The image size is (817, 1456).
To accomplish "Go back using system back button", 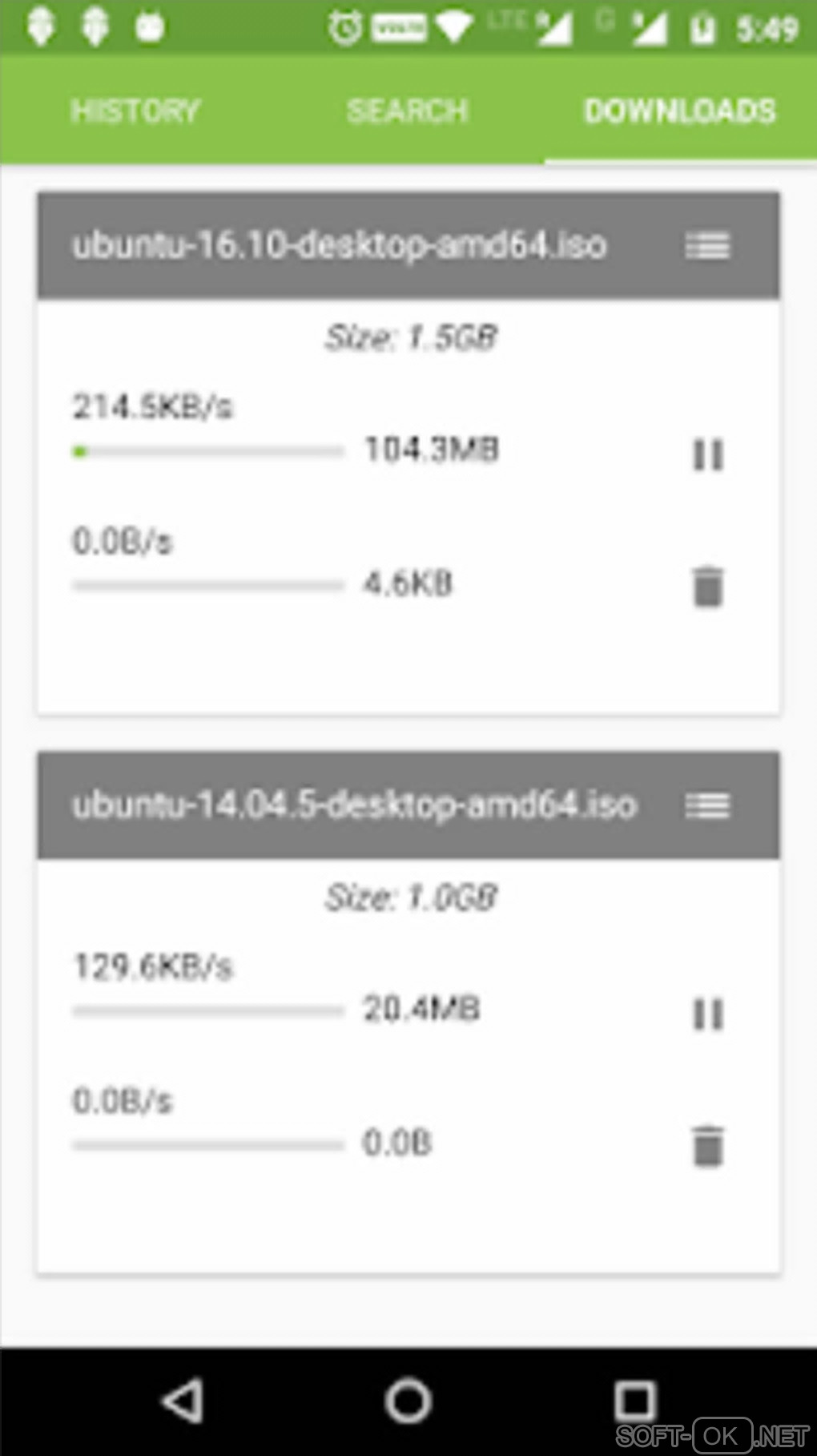I will pos(183,1401).
